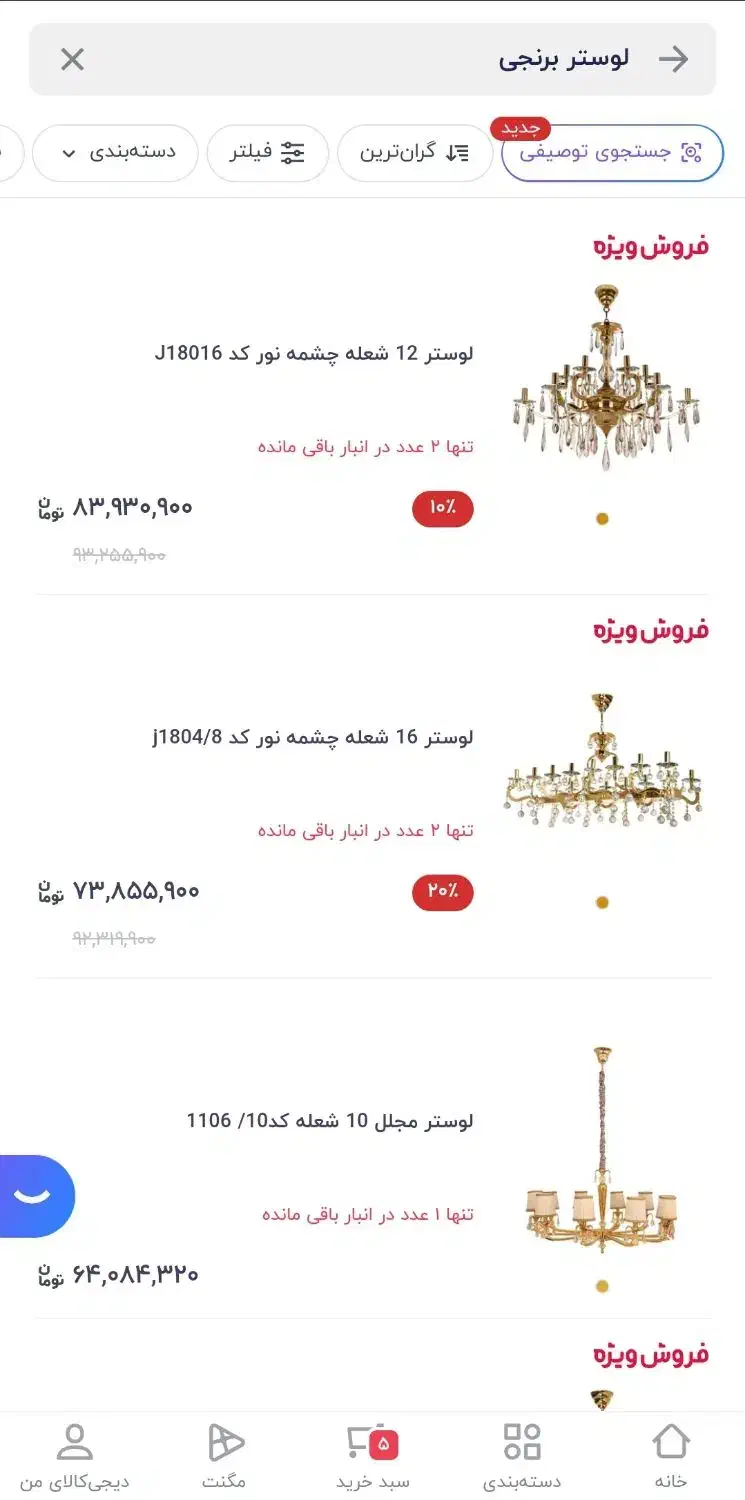Image resolution: width=745 pixels, height=1500 pixels.
Task: Switch to the دسته‌بندی tab in the bottom bar
Action: 522,1456
